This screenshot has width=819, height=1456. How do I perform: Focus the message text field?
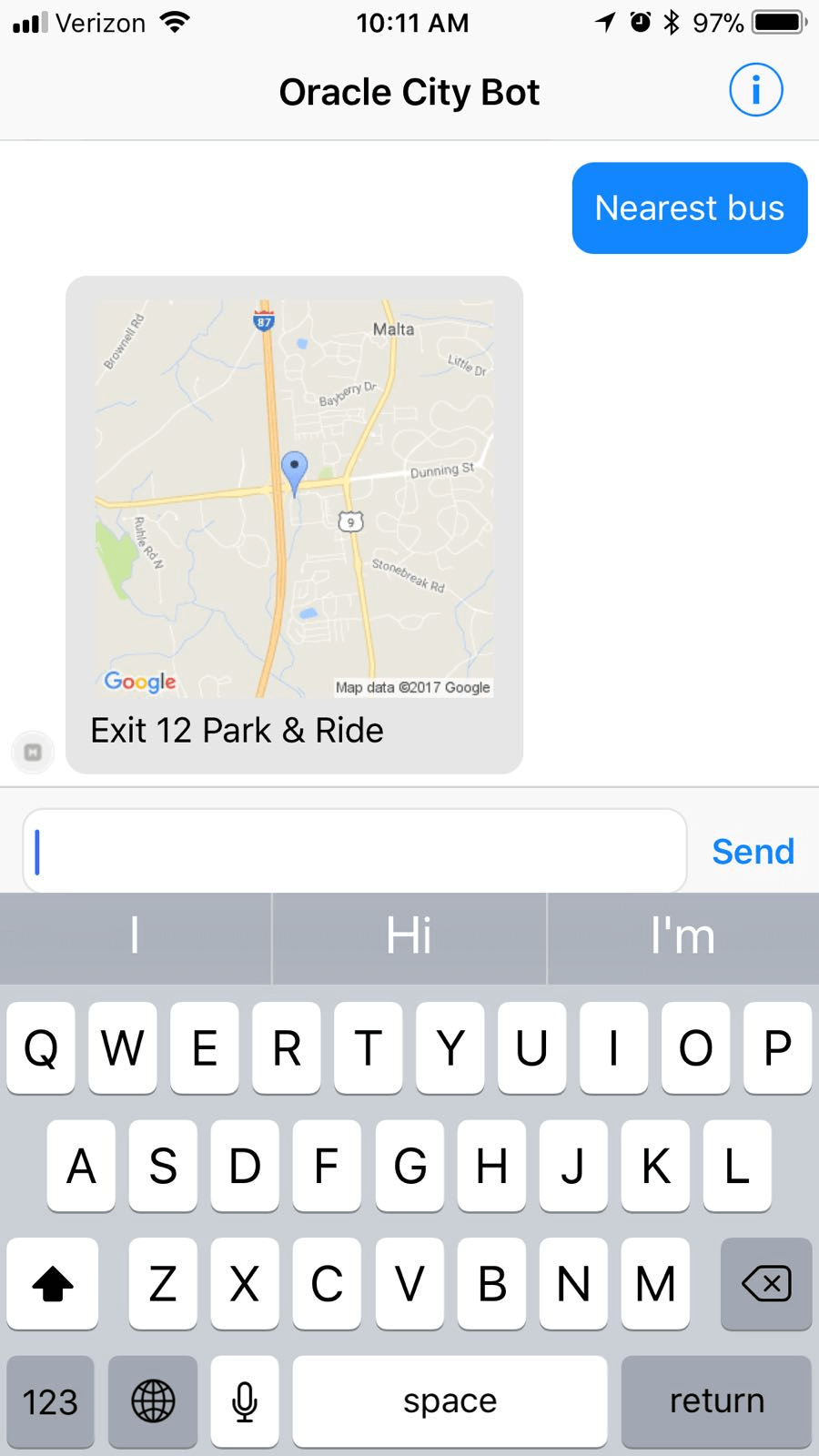[355, 852]
